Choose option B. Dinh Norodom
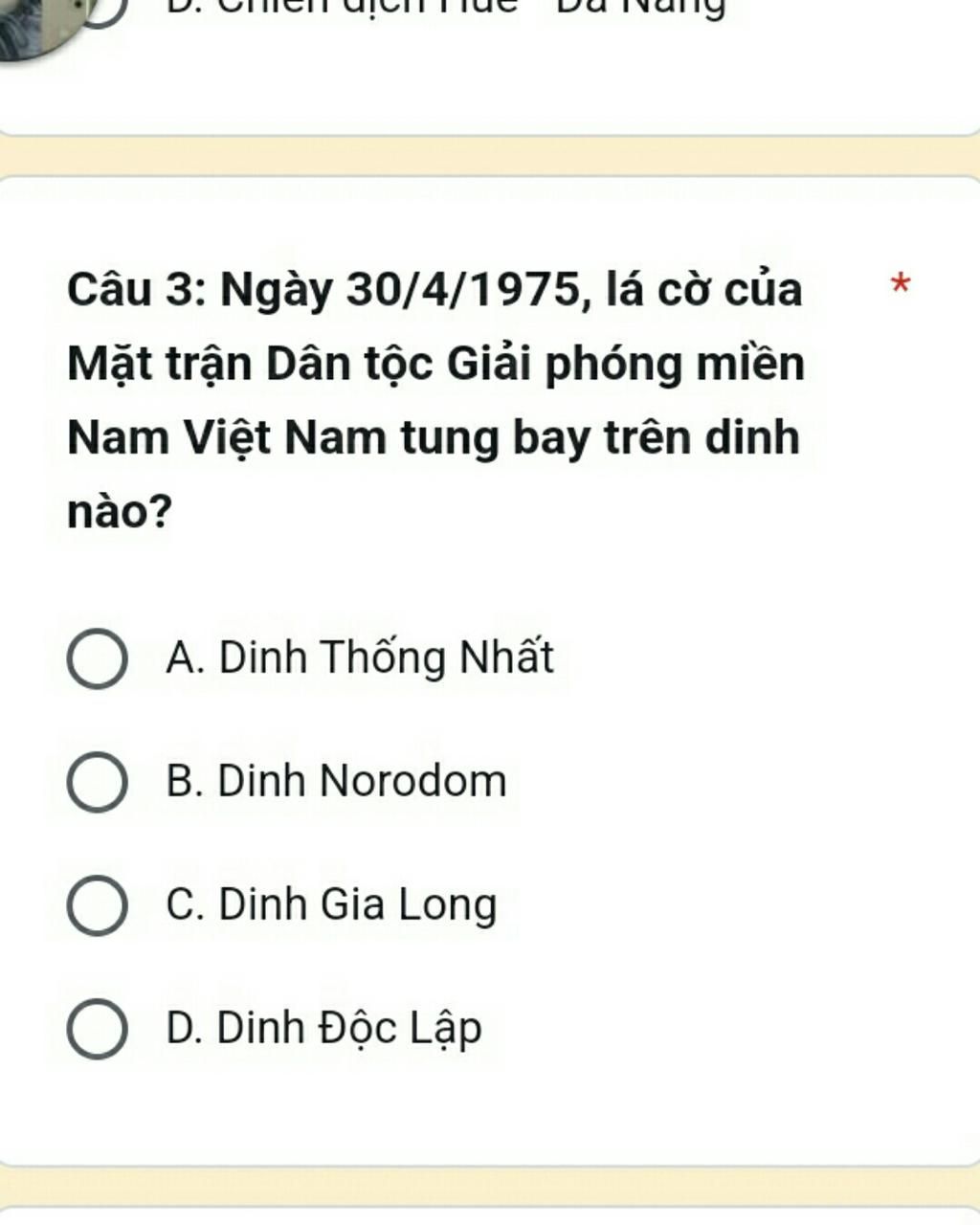The image size is (980, 1225). click(97, 782)
